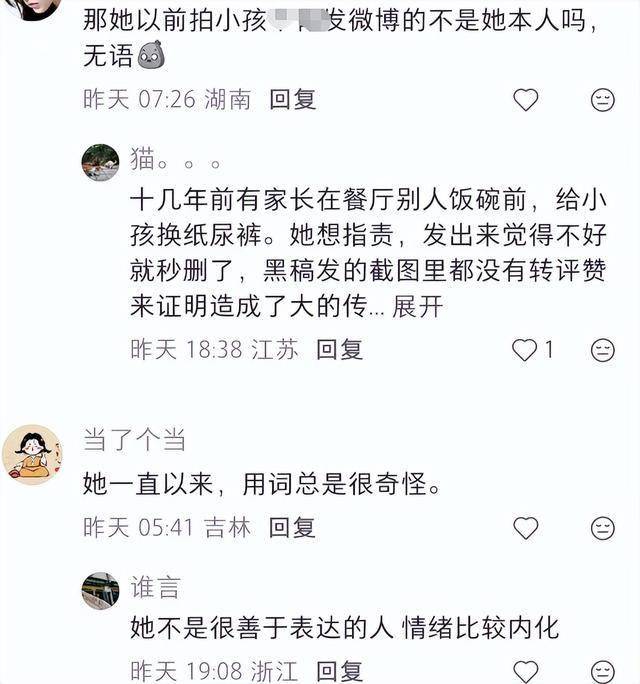Viewport: 640px width, 684px height.
Task: Like 谁言's comment from 浙江
Action: 525,671
